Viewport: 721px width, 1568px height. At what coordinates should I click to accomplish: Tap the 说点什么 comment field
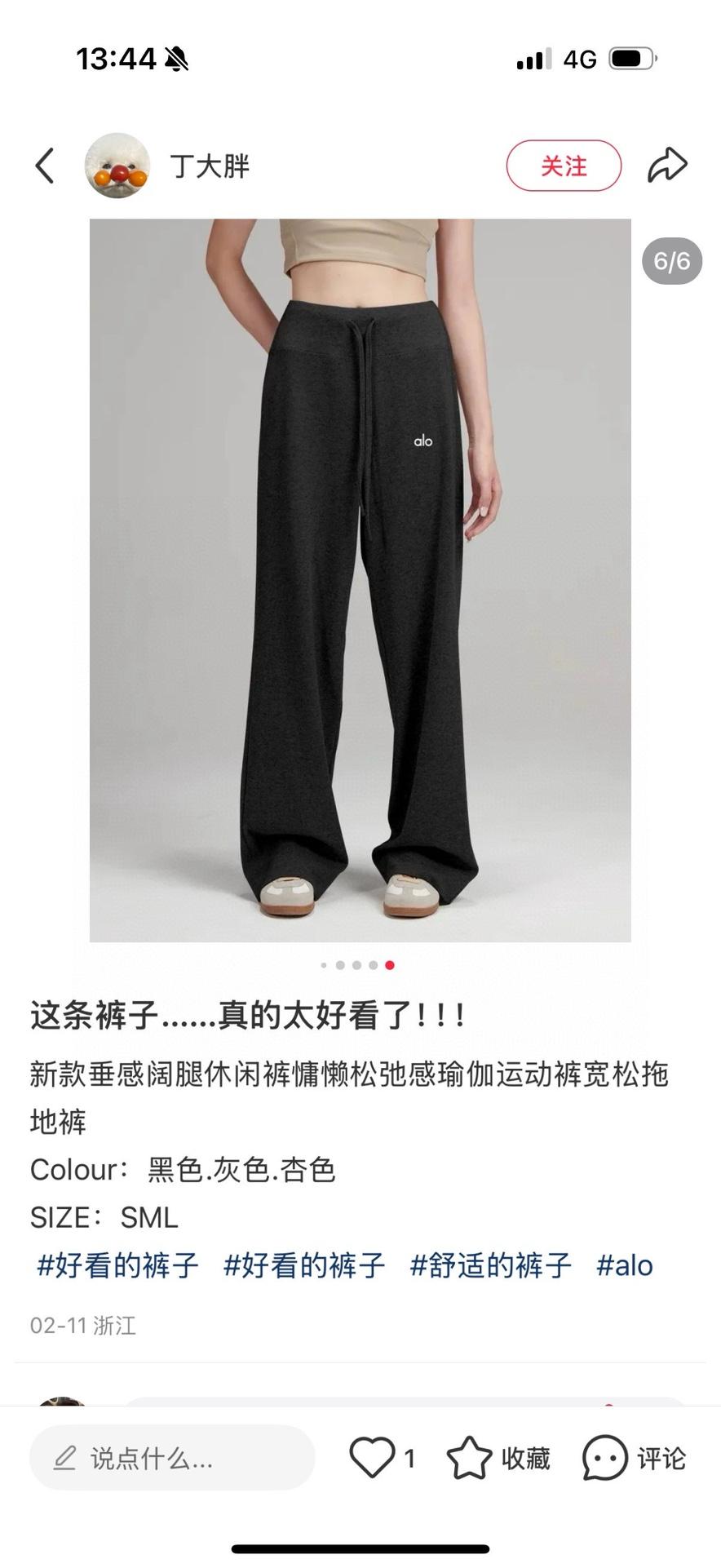click(x=171, y=1458)
